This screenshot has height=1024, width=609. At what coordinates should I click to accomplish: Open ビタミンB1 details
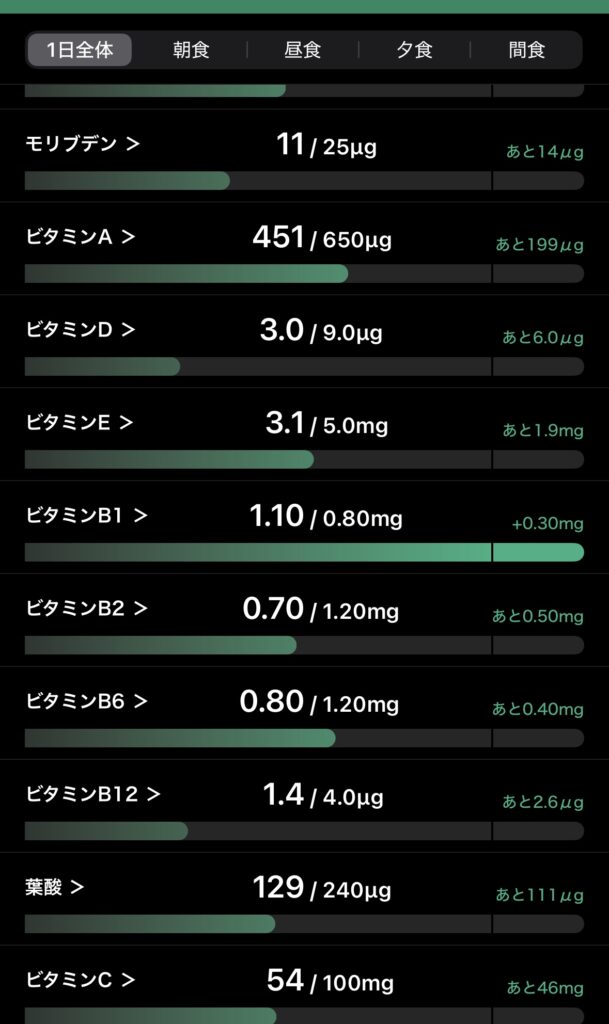pyautogui.click(x=86, y=516)
